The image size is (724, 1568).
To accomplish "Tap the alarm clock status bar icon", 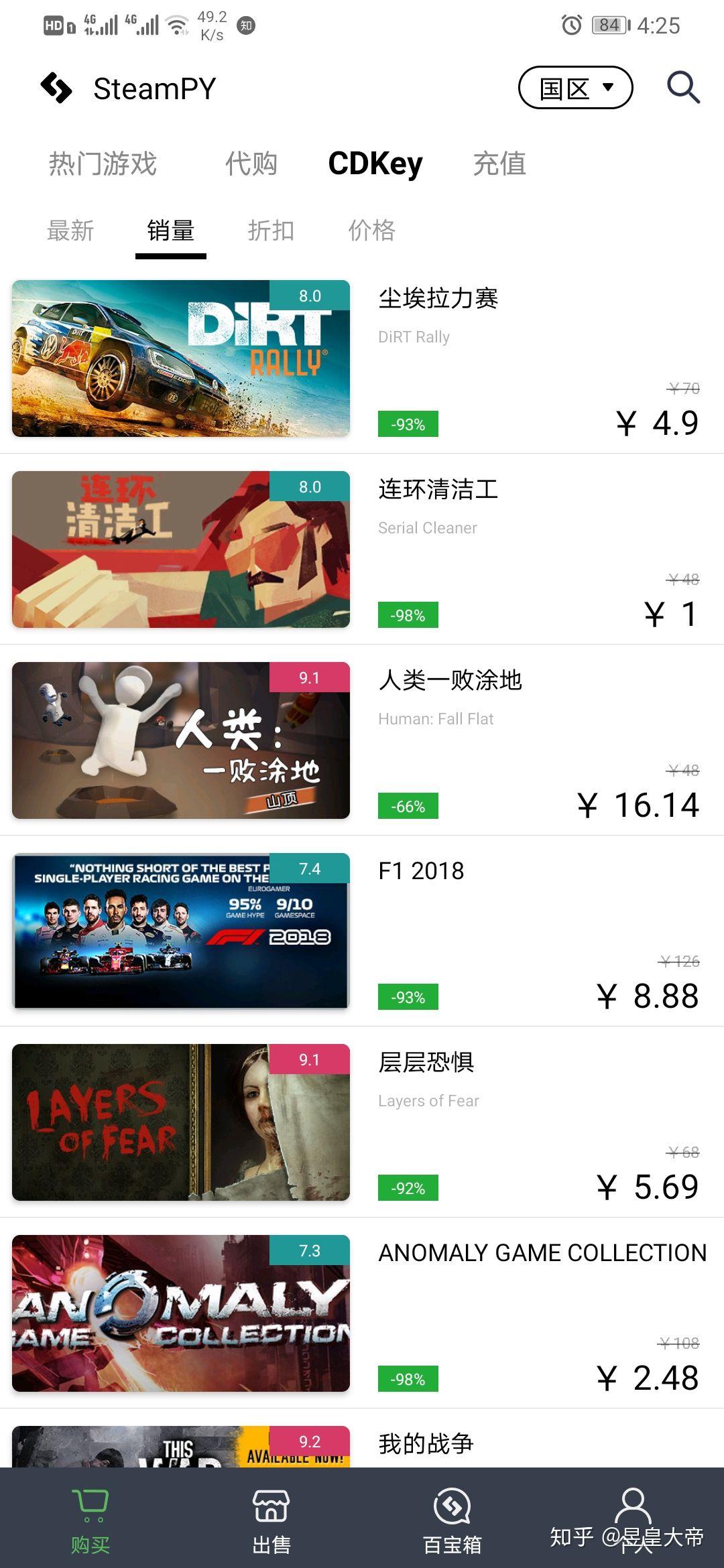I will click(x=570, y=25).
